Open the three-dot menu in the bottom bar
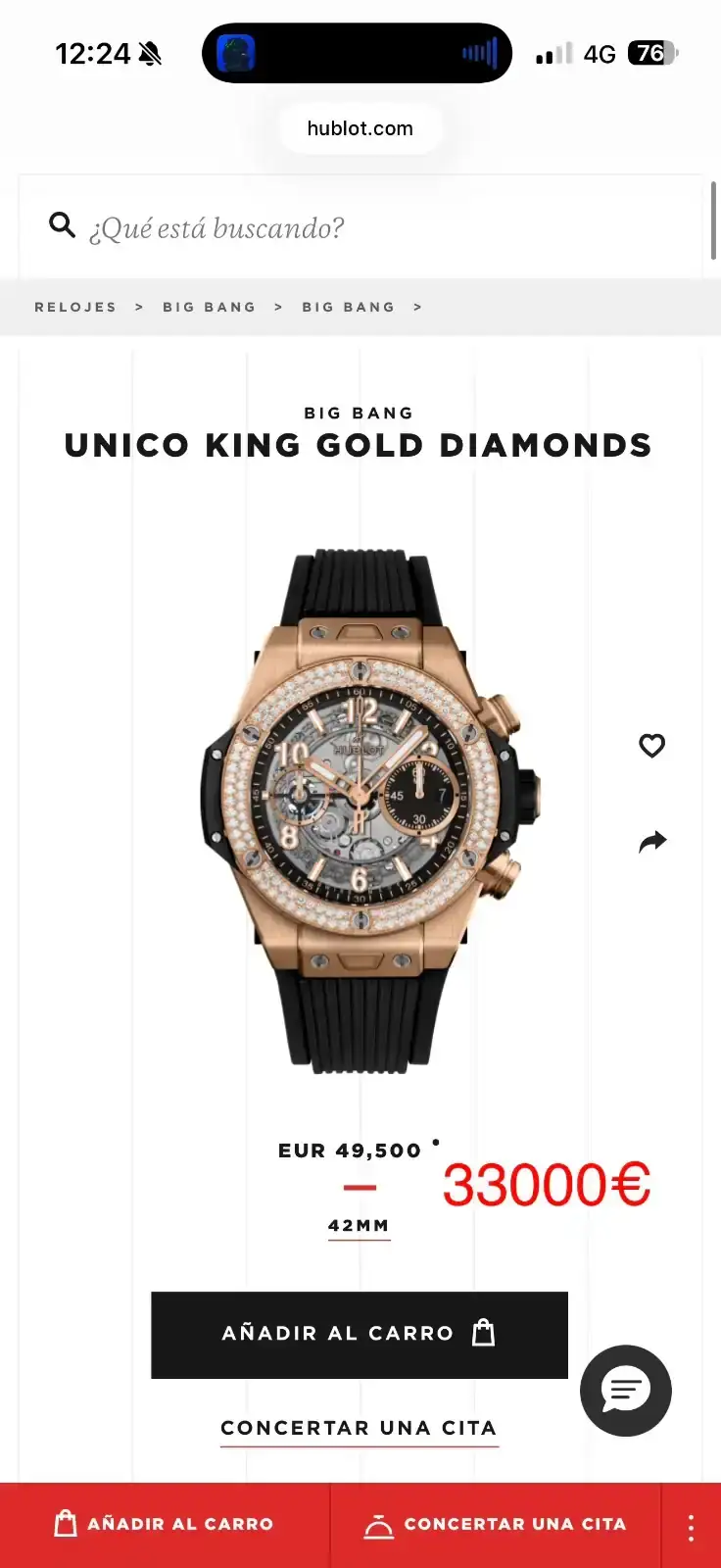721x1568 pixels. pos(692,1527)
